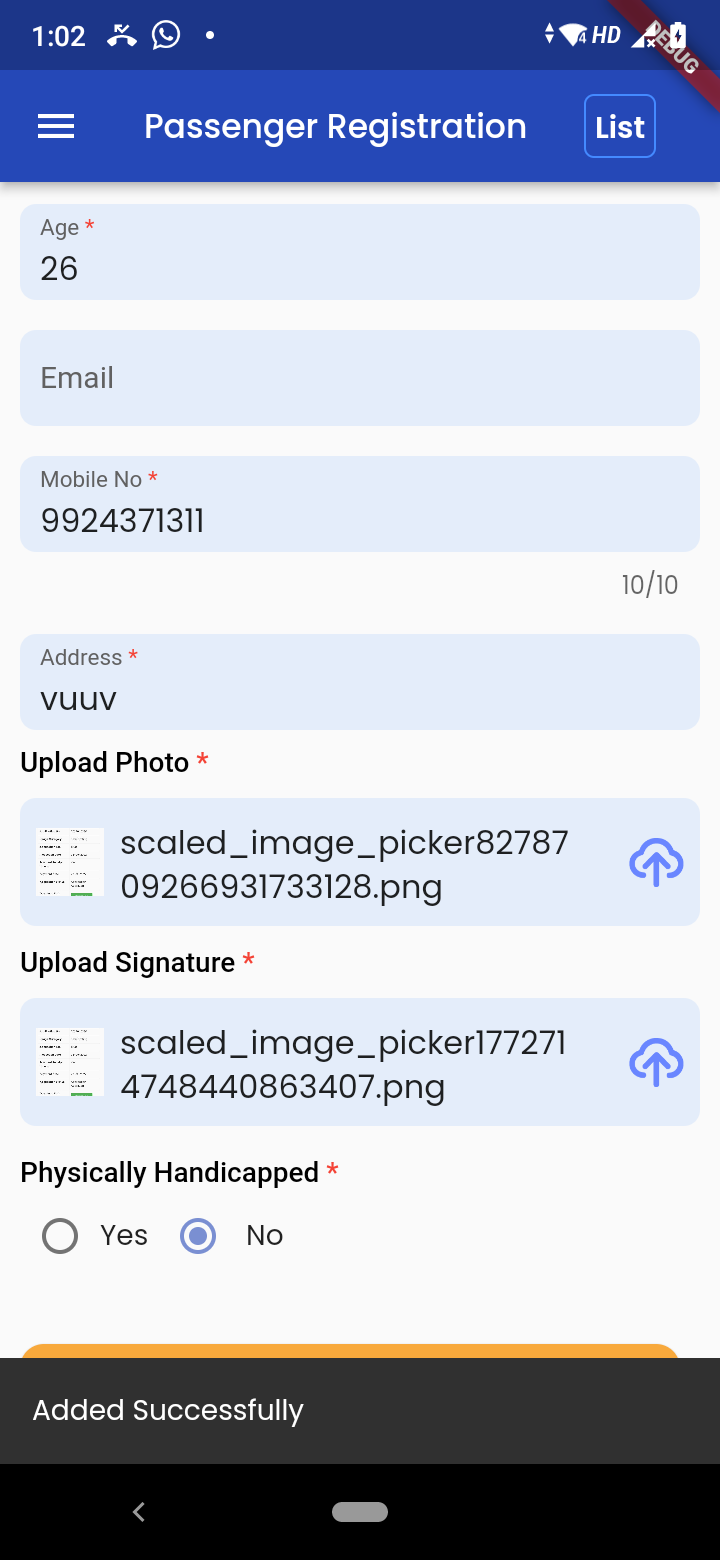
Task: Tap upload icon for Upload Signature
Action: coord(655,1063)
